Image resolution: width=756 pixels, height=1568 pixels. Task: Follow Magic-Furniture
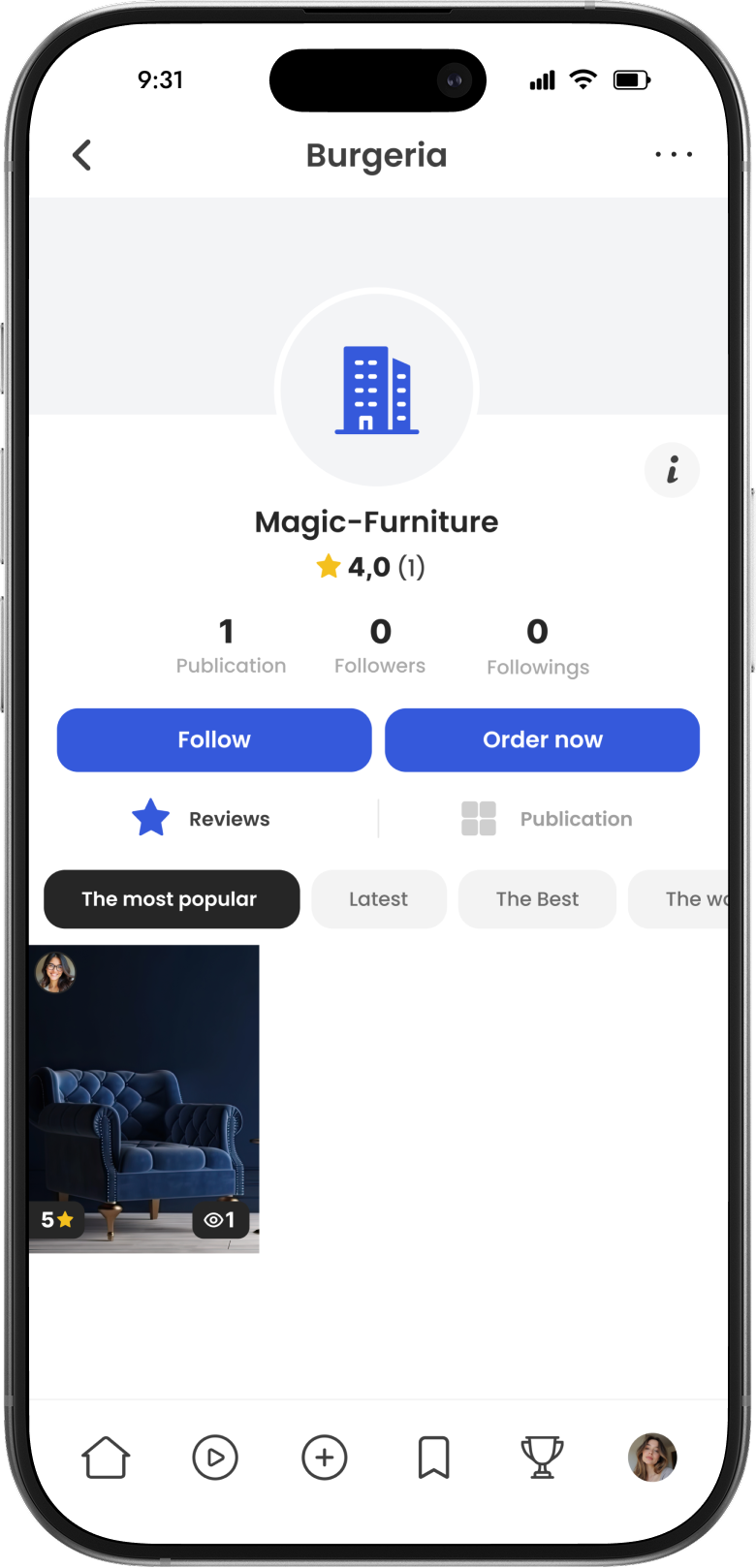214,740
